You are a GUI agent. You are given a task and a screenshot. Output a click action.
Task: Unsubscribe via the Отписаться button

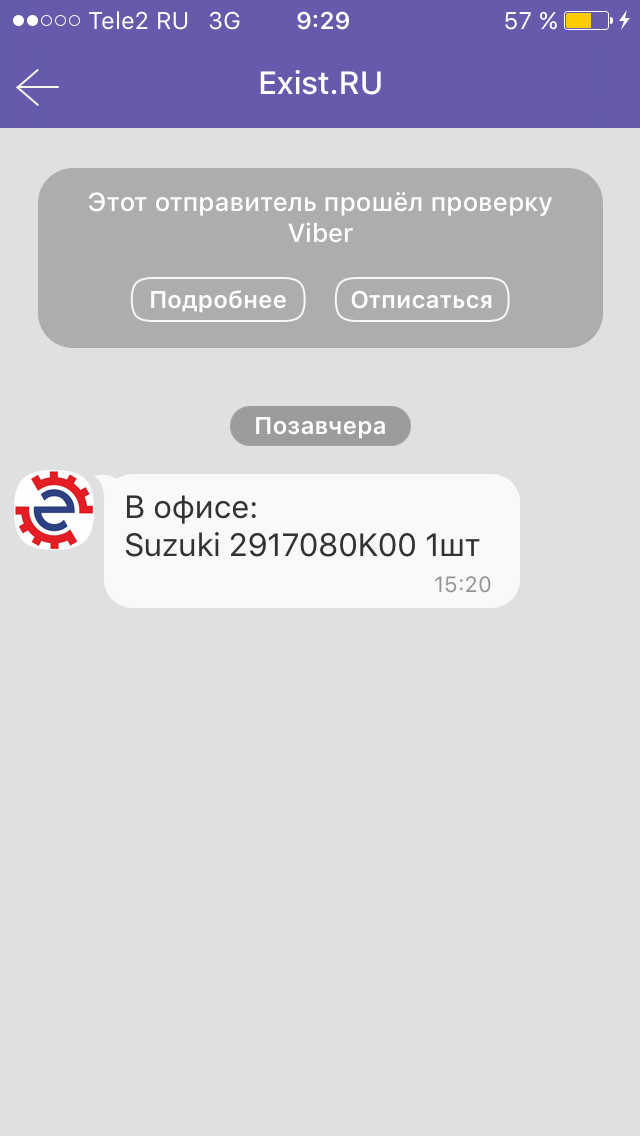422,299
